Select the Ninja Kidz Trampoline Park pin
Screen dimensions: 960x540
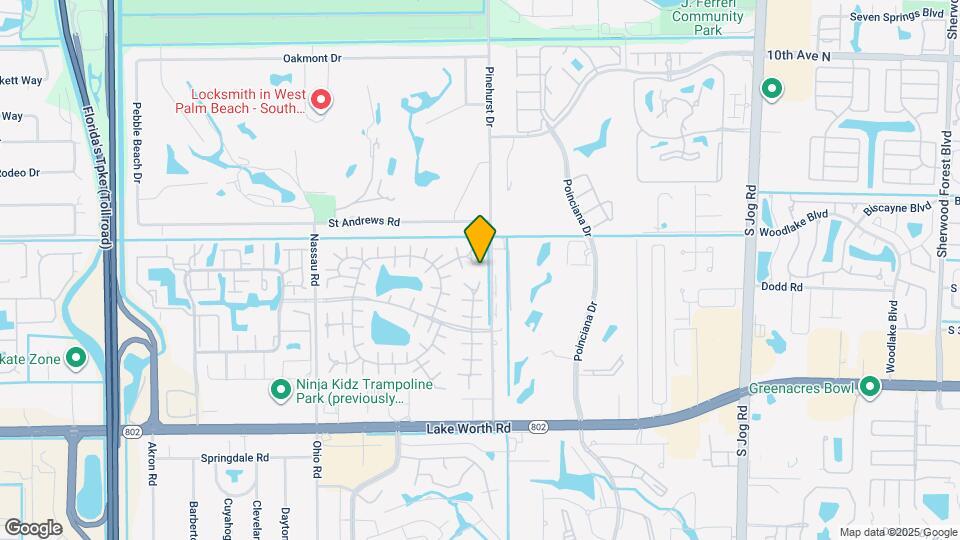coord(283,388)
